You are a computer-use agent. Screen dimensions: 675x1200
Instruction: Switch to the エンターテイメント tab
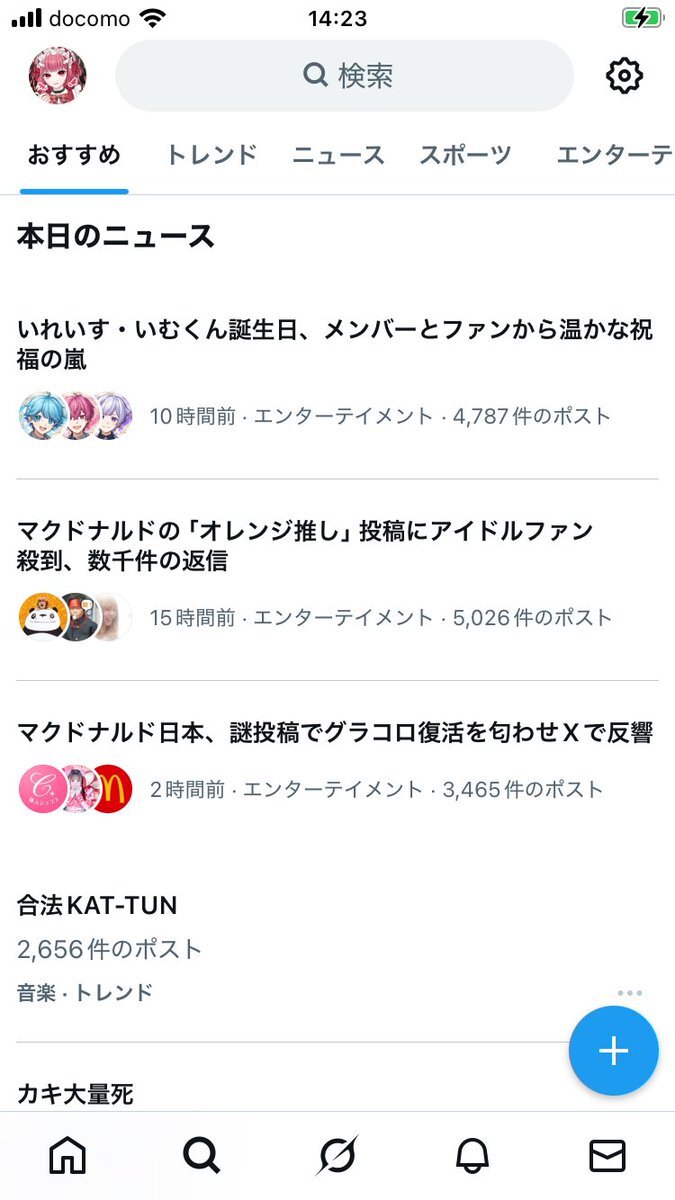[x=613, y=155]
